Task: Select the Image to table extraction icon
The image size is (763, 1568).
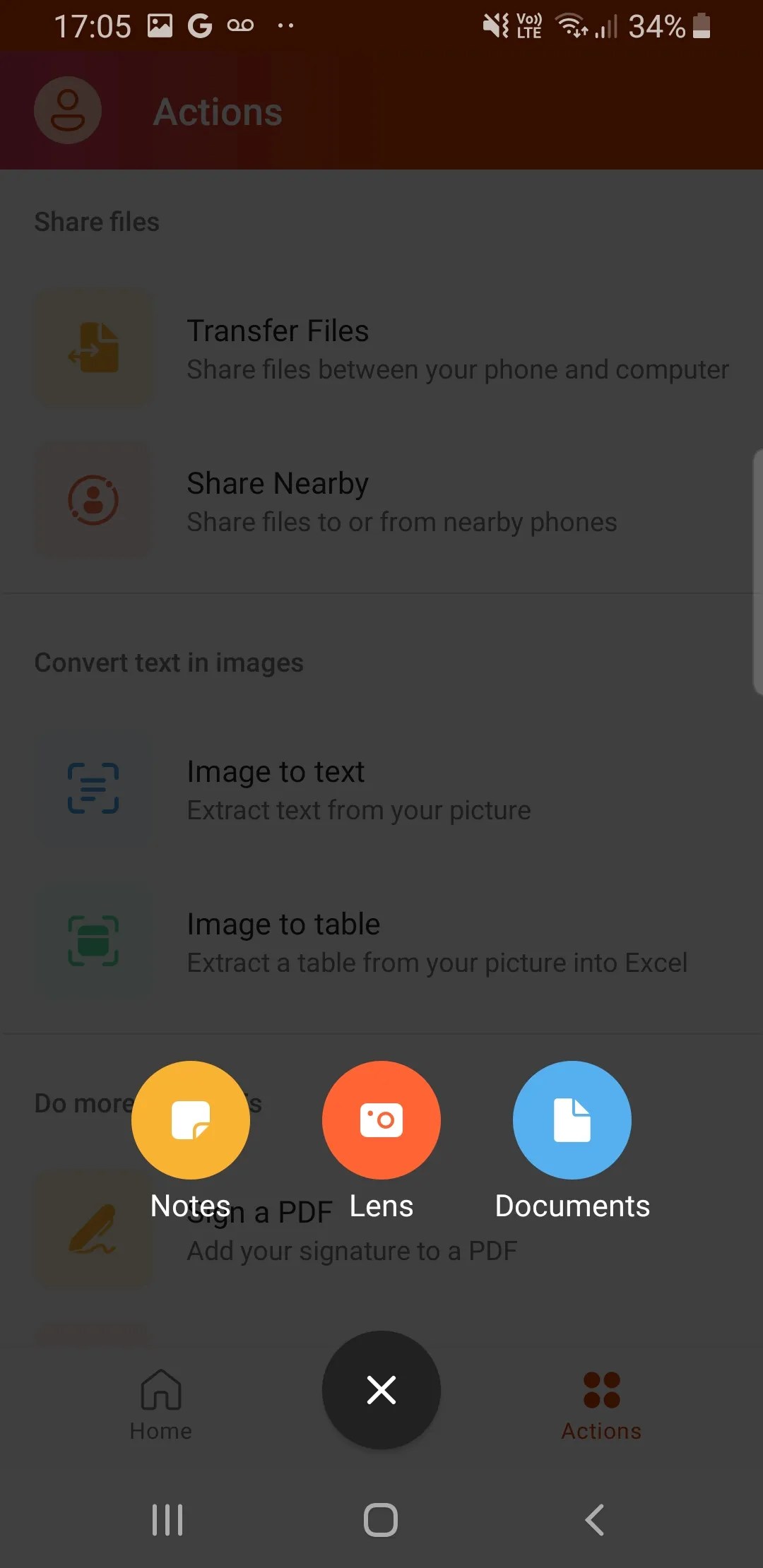Action: 94,942
